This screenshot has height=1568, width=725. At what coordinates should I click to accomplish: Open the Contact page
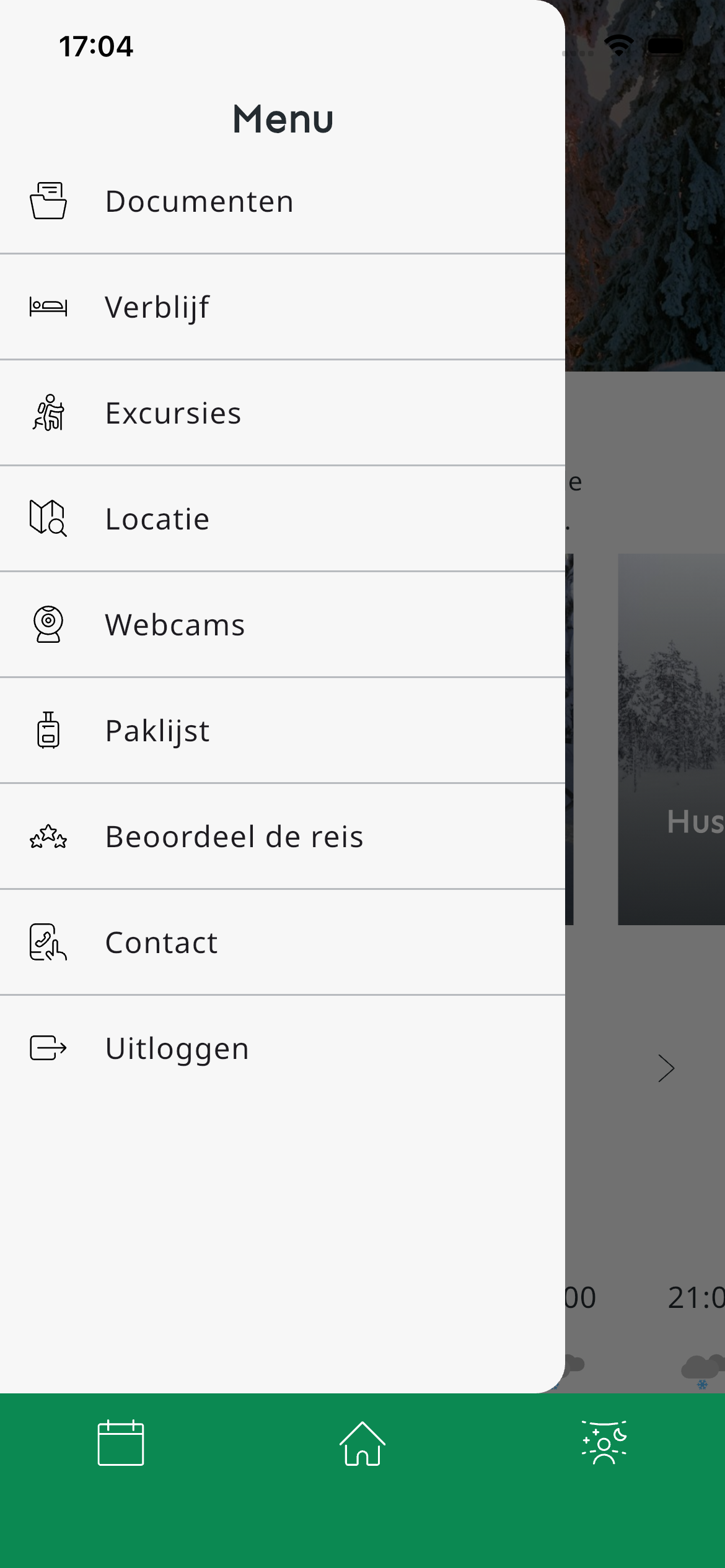pos(283,943)
